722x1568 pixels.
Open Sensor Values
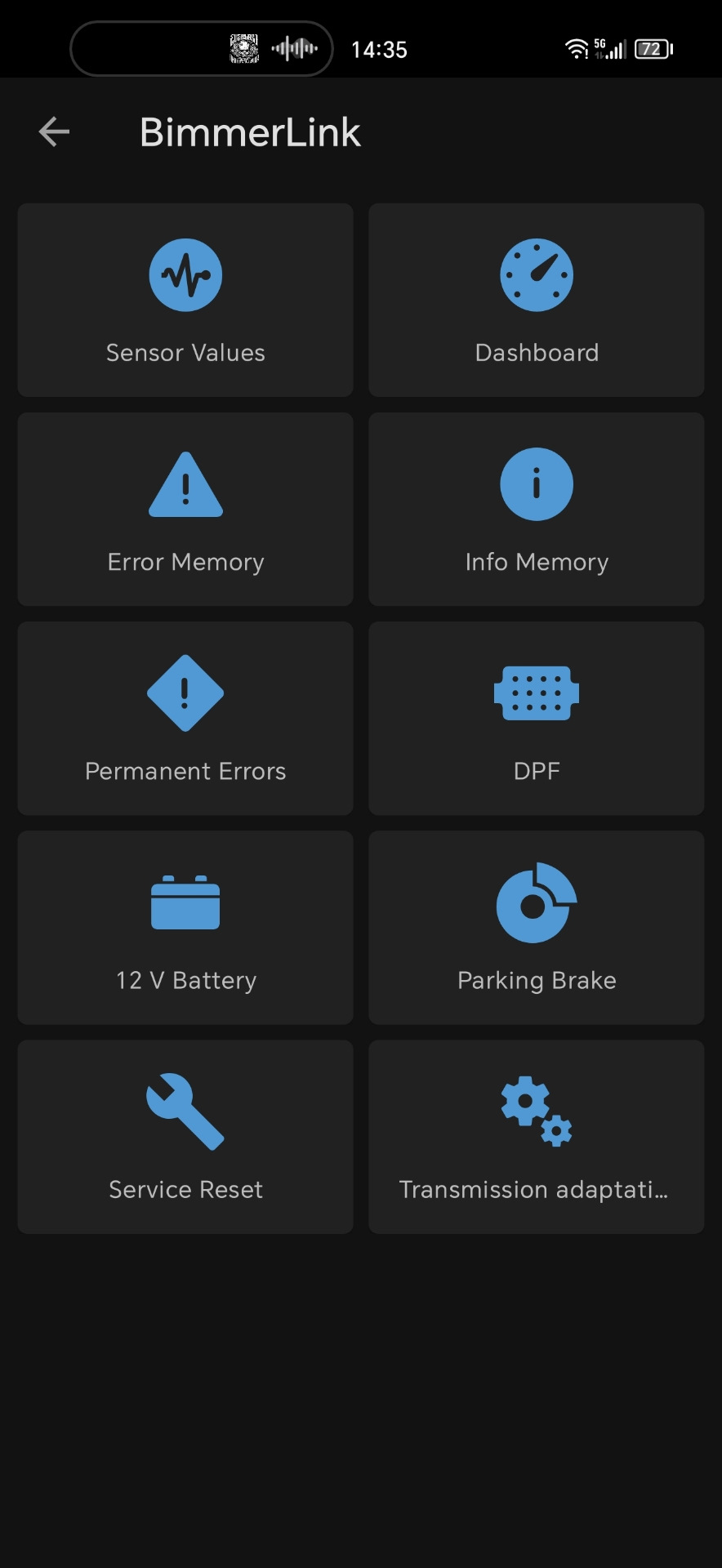(185, 300)
